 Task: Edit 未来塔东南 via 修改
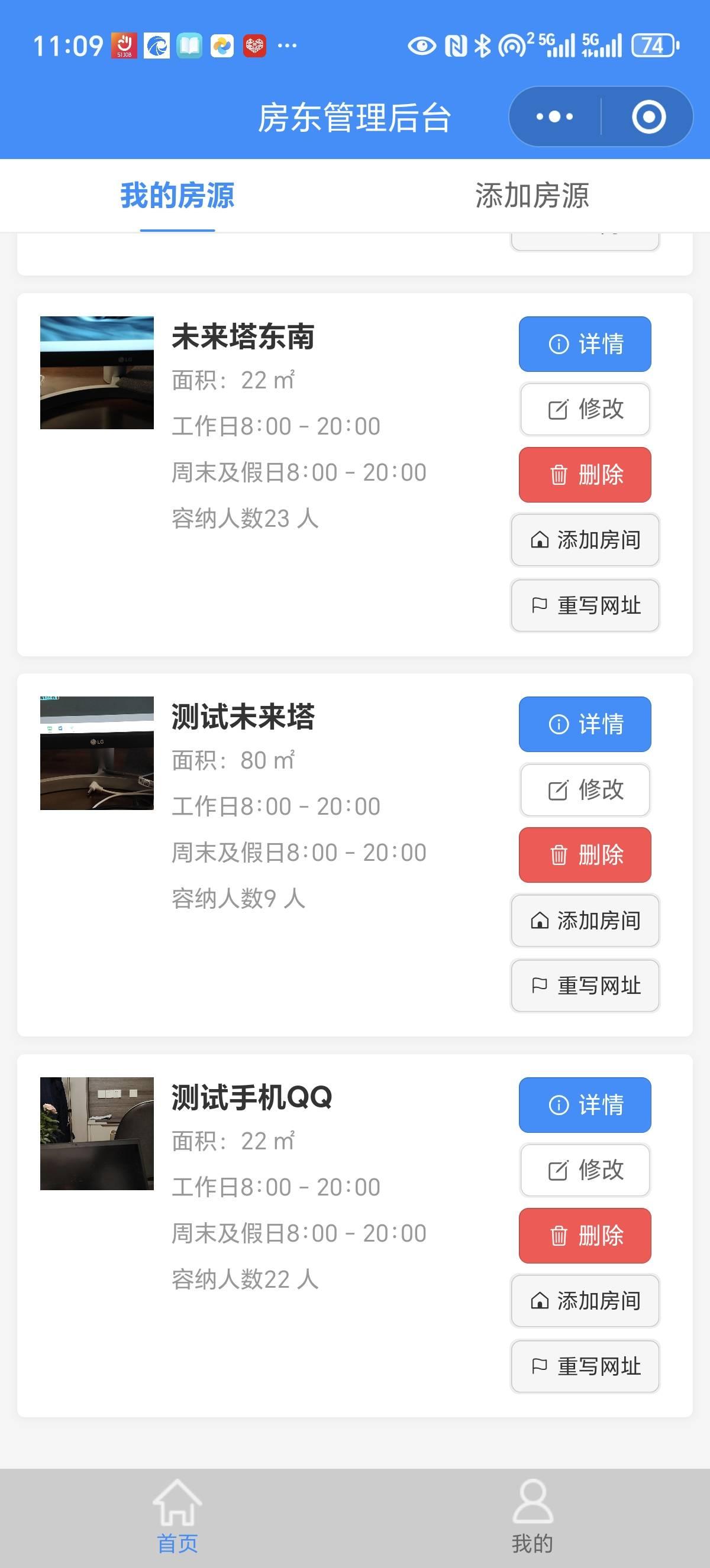[x=585, y=409]
